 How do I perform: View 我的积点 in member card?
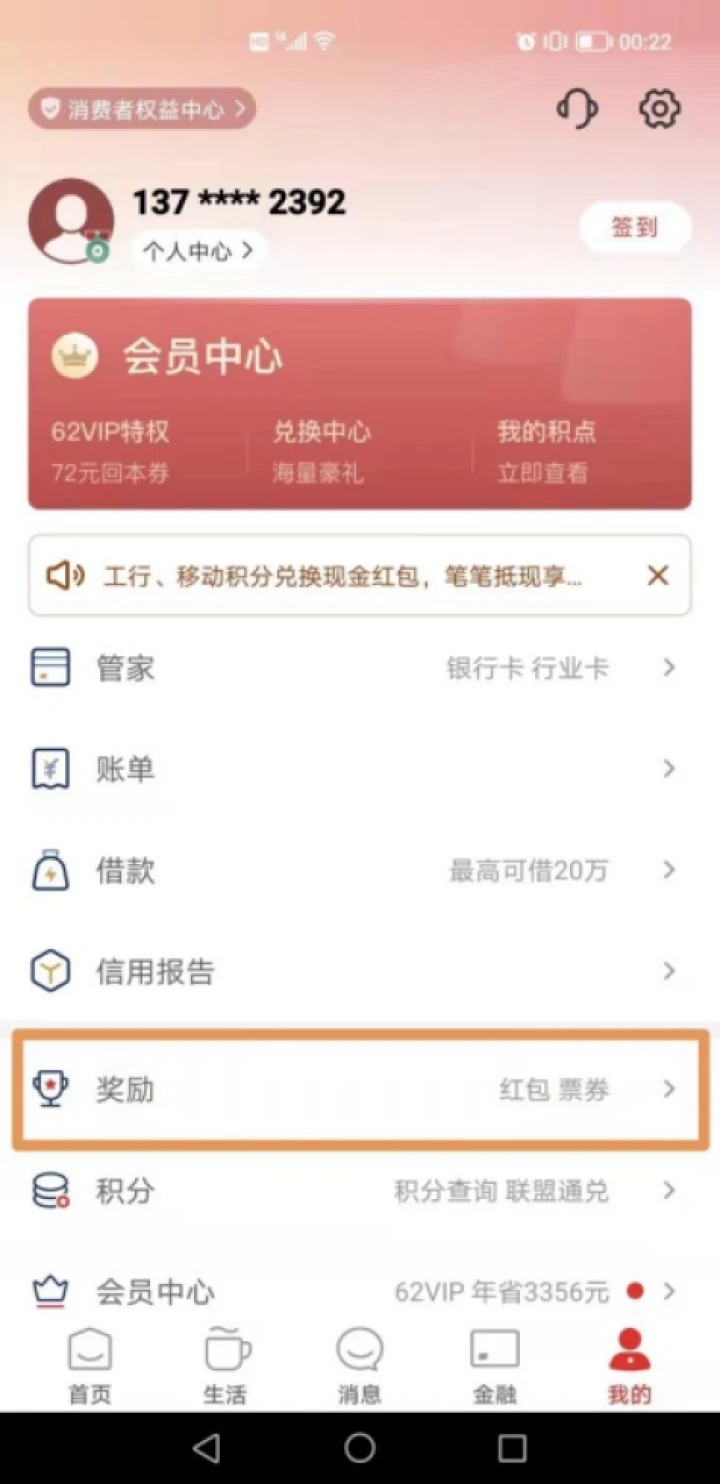tap(547, 452)
